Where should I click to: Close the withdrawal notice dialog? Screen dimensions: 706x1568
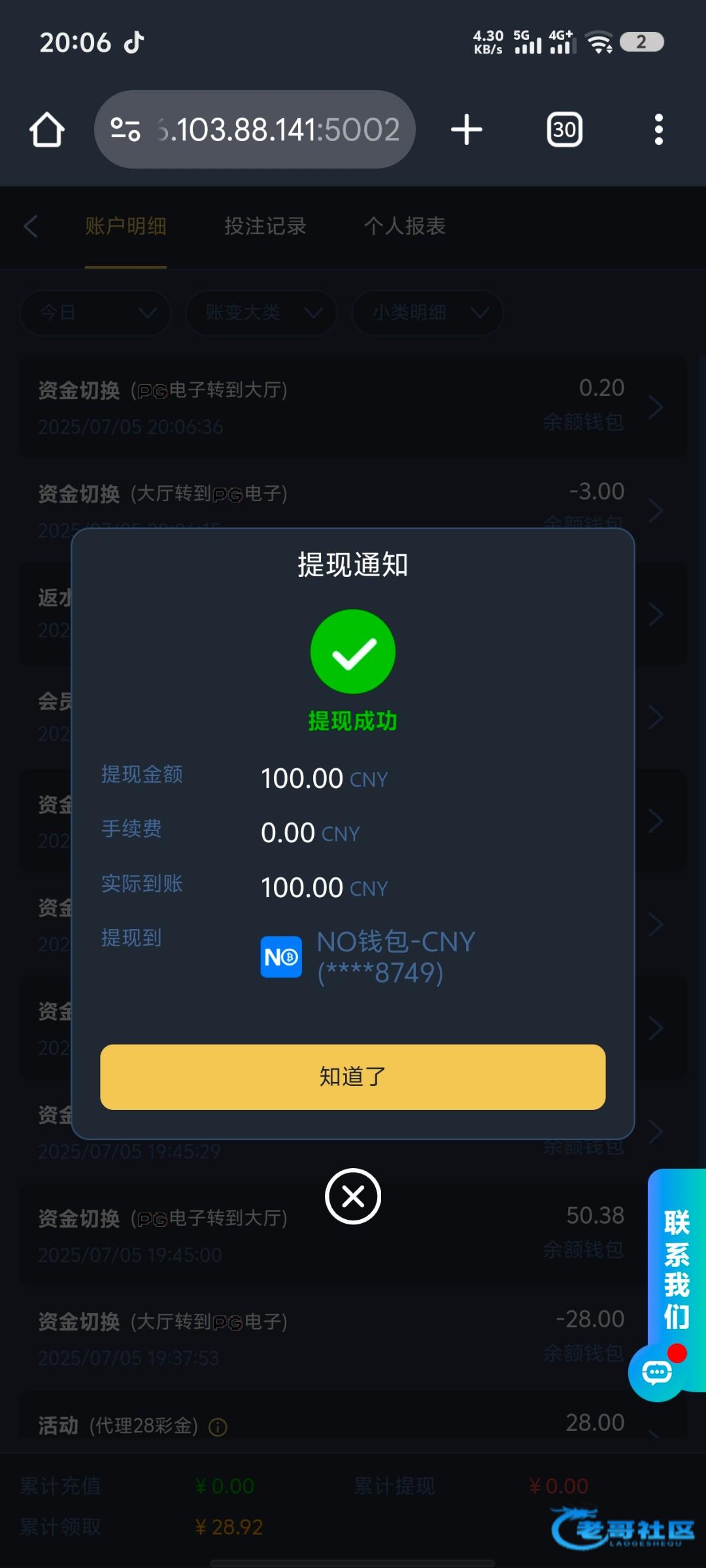coord(352,1196)
